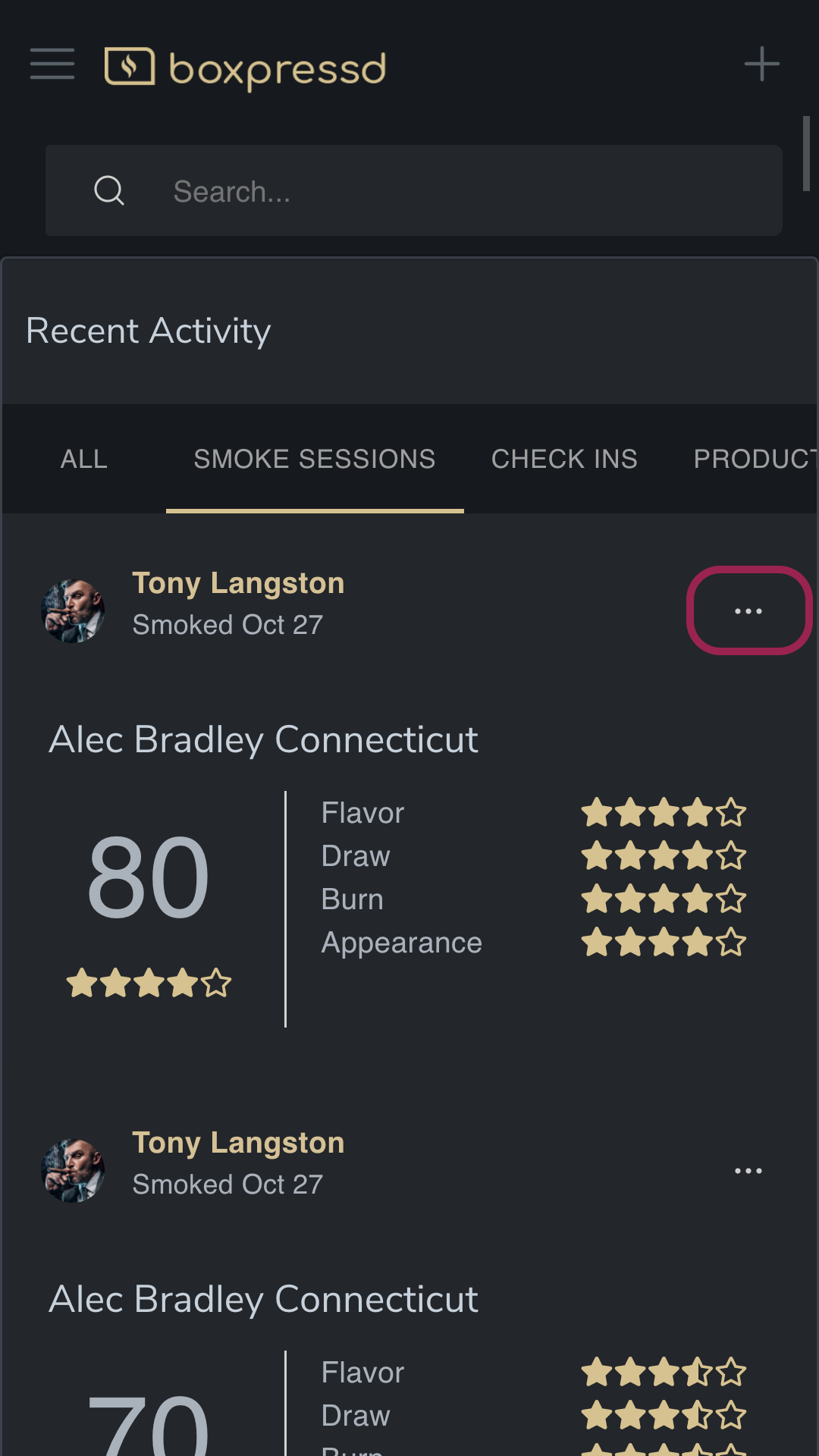Open Tony Langston's profile from the 80-rated post
819x1456 pixels.
(x=238, y=583)
